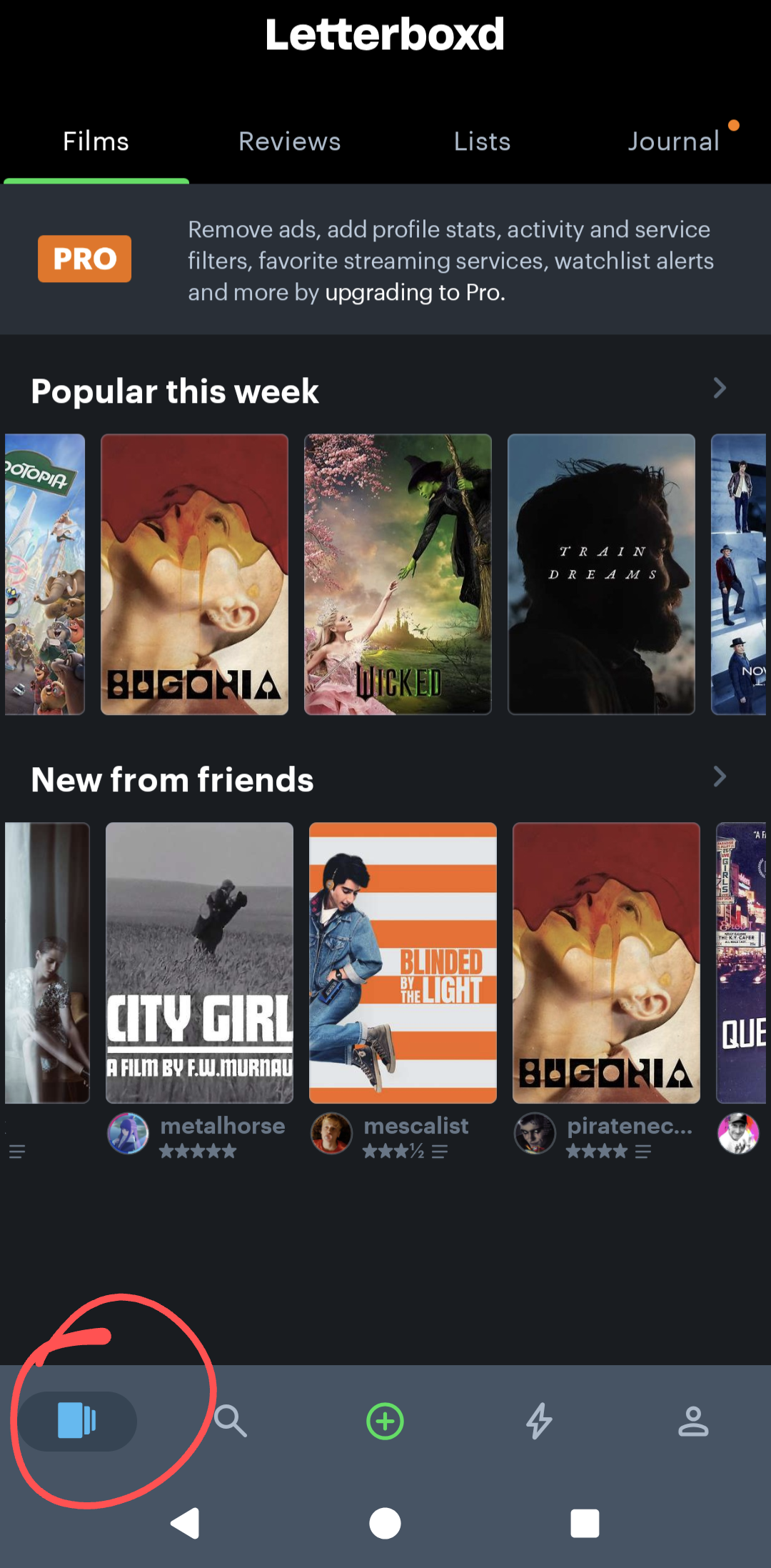Tap the system back button

tap(186, 1523)
